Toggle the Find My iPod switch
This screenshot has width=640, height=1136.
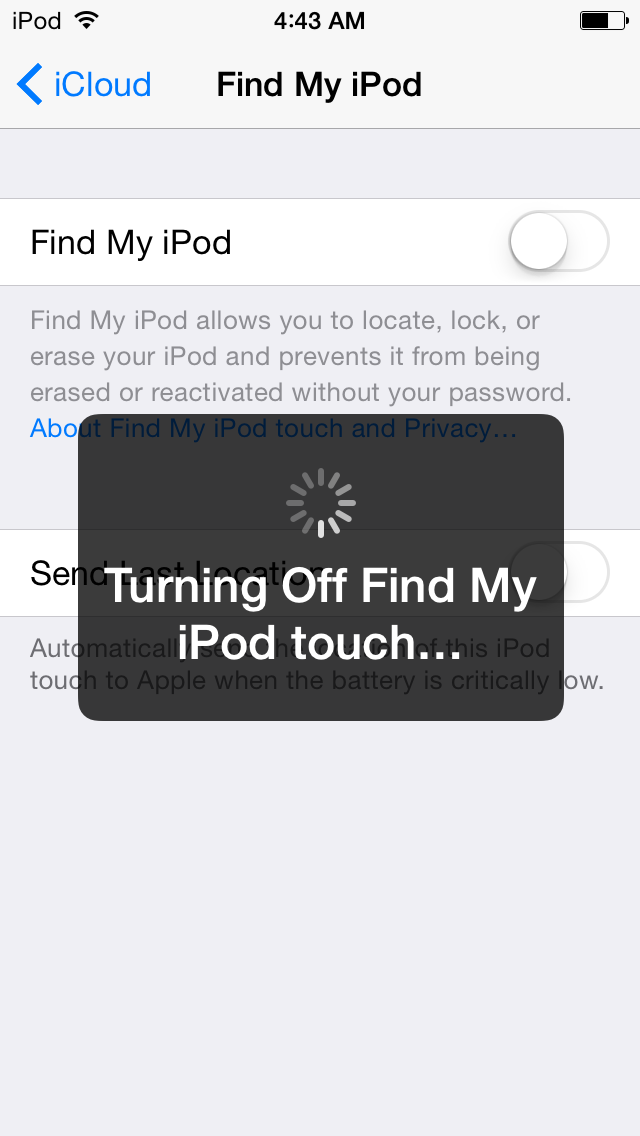pos(558,242)
